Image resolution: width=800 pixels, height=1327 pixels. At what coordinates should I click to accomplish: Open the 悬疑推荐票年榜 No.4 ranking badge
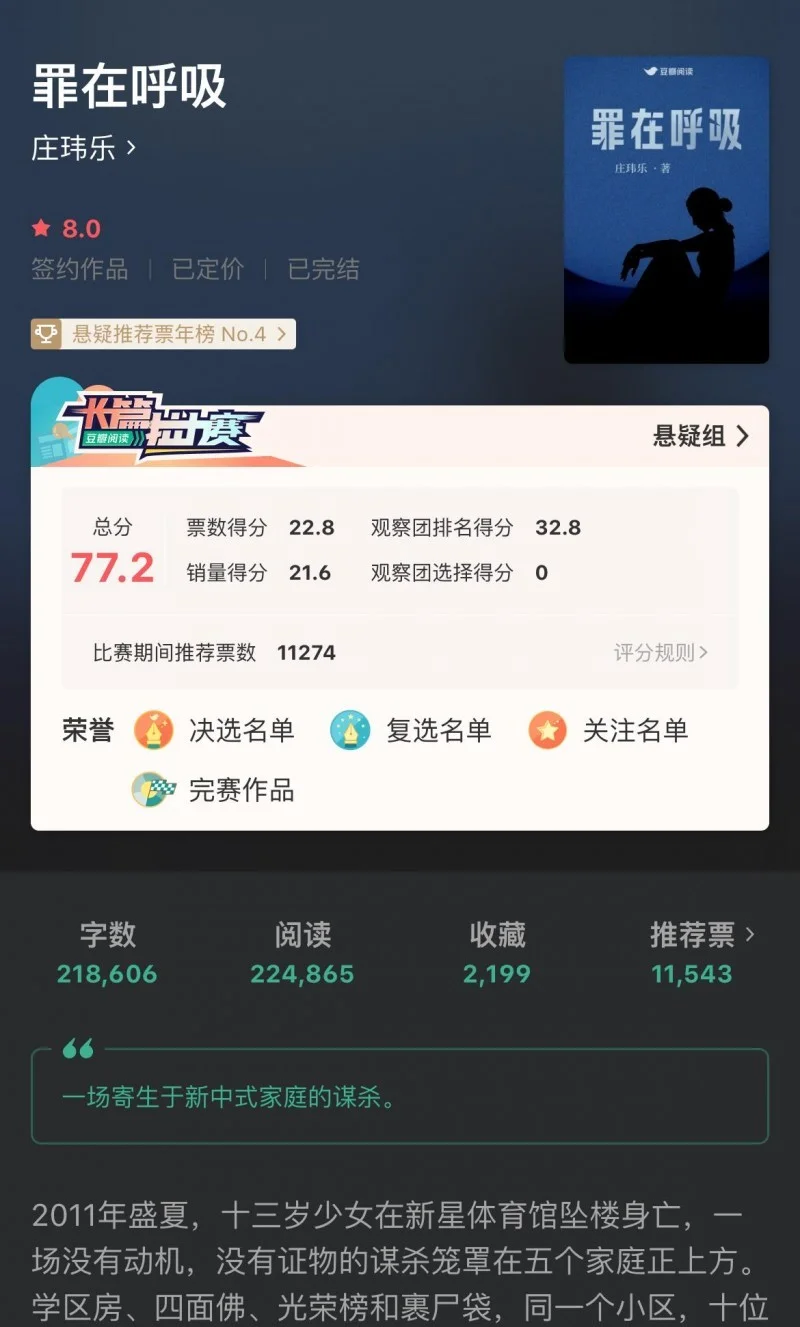pos(163,334)
